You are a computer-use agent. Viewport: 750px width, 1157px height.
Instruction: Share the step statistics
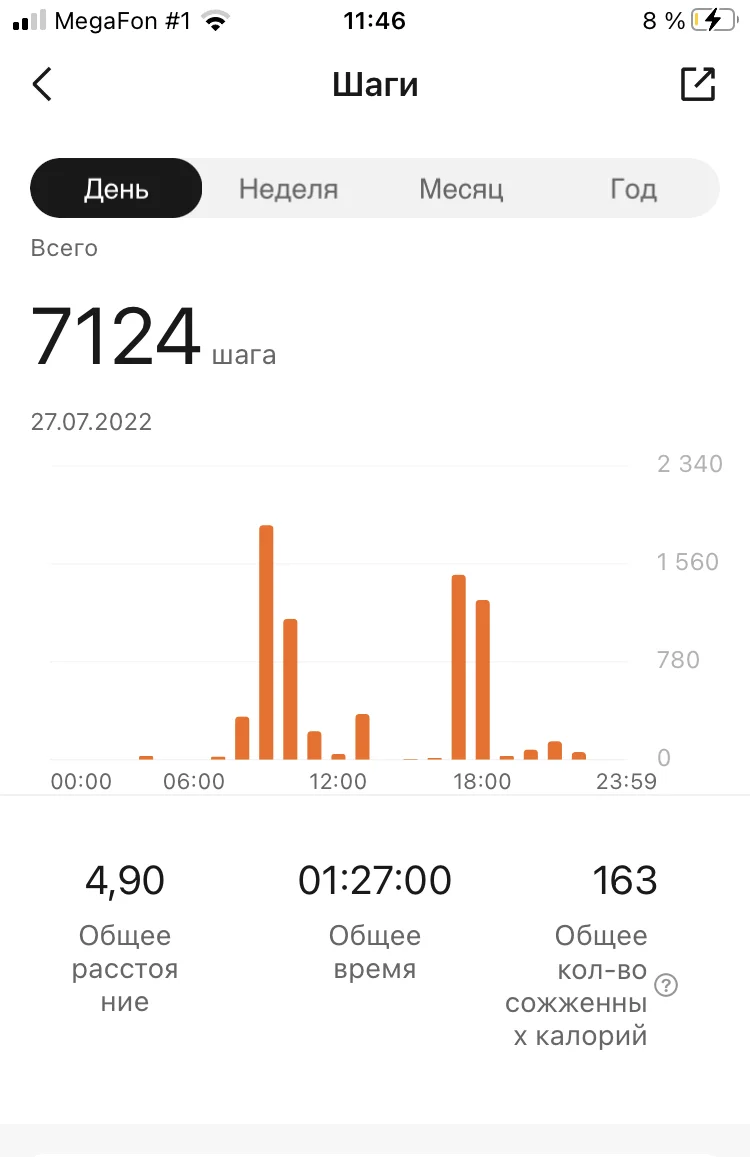pos(698,84)
